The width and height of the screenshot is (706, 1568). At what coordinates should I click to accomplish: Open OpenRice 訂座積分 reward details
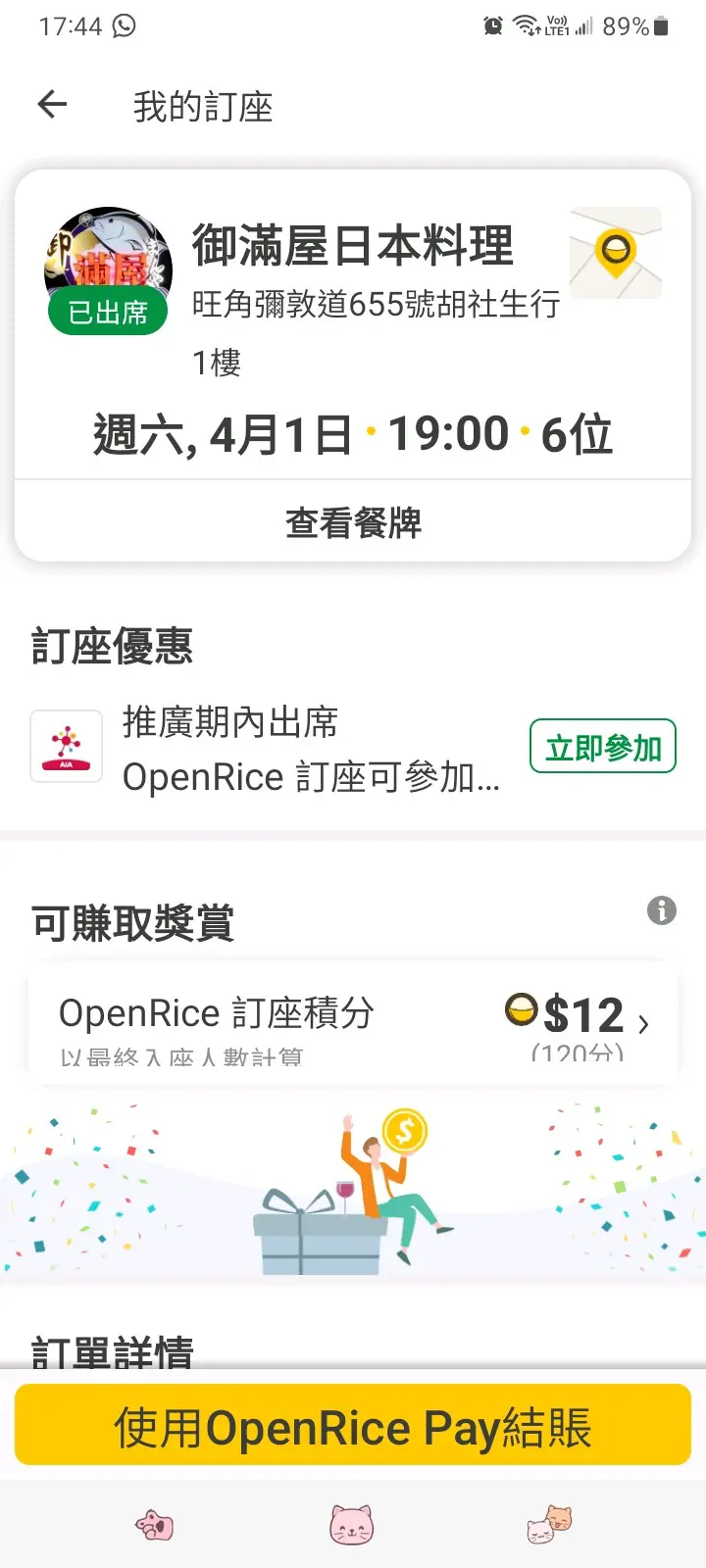[x=353, y=1024]
